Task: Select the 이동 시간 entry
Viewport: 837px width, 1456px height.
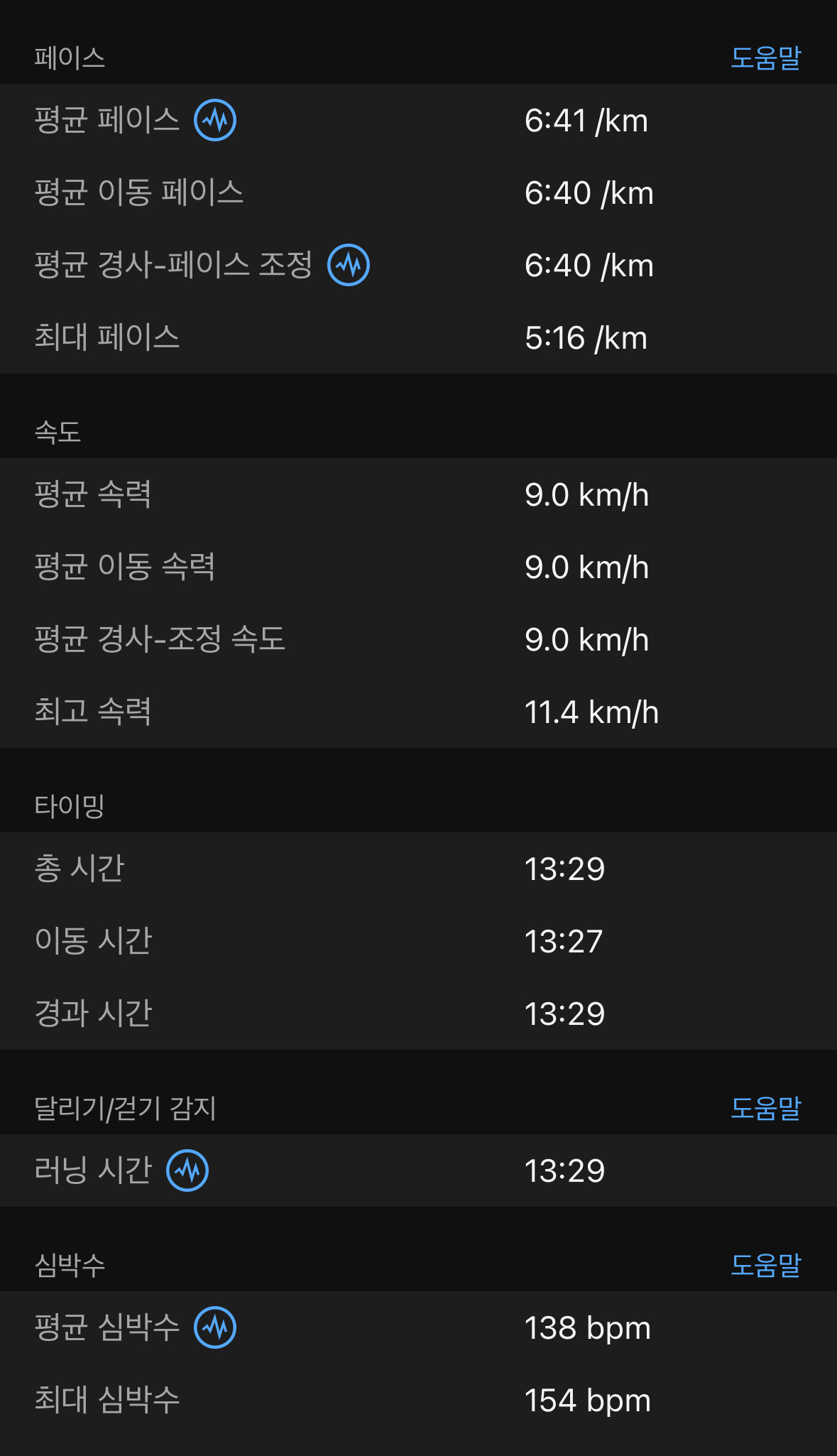Action: coord(419,941)
